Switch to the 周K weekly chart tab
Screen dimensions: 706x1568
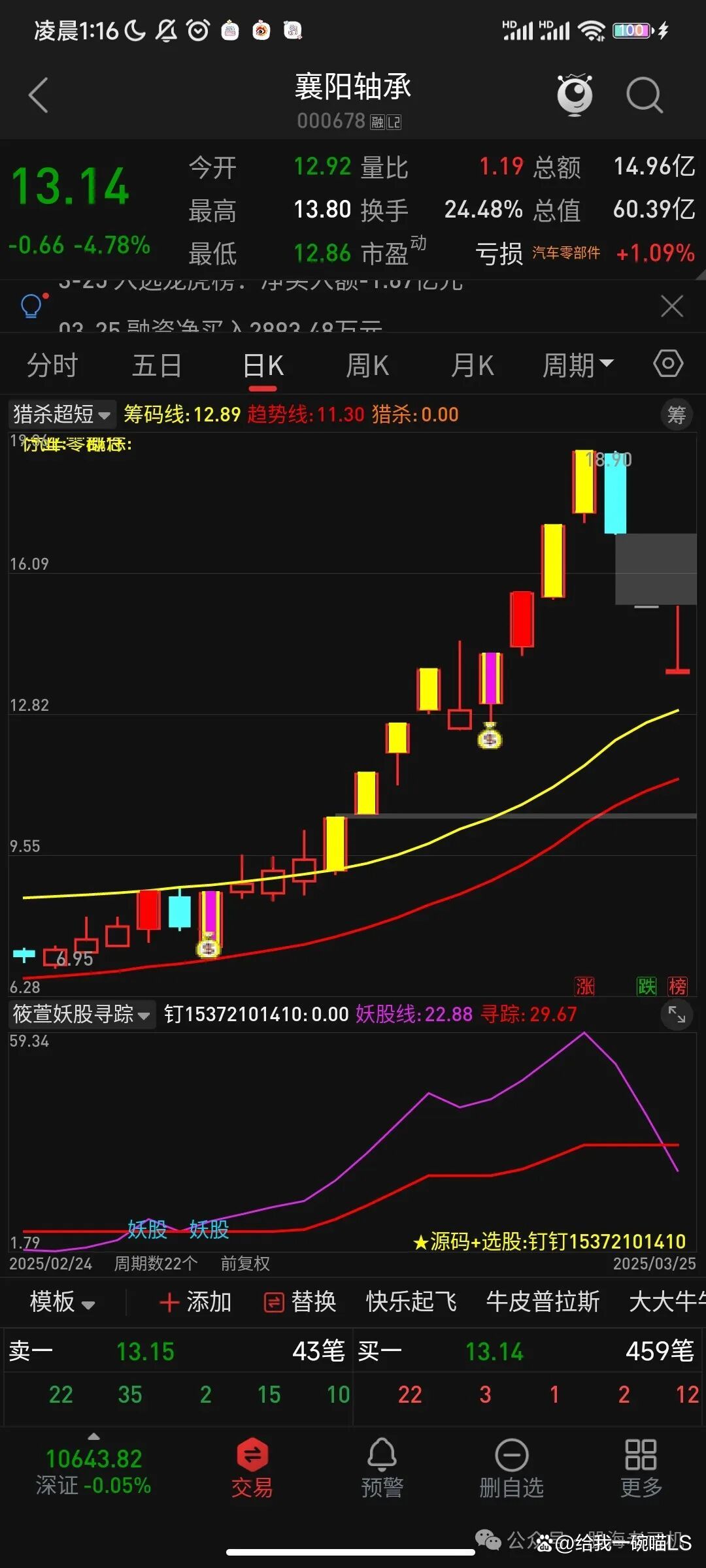(x=368, y=365)
